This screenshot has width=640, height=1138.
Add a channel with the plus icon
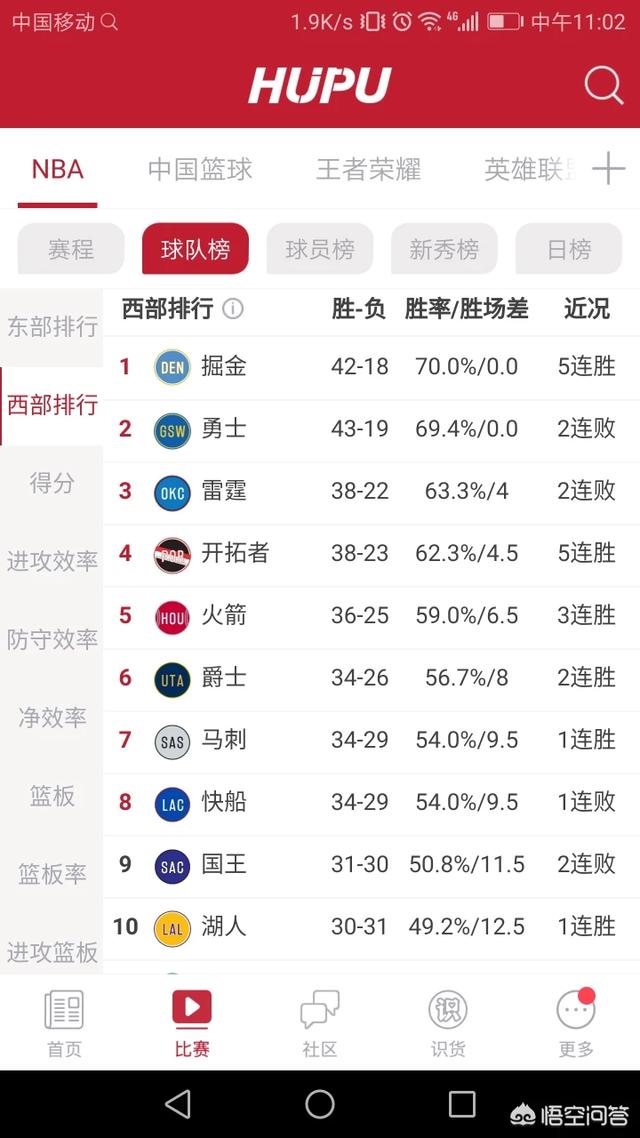(x=608, y=169)
